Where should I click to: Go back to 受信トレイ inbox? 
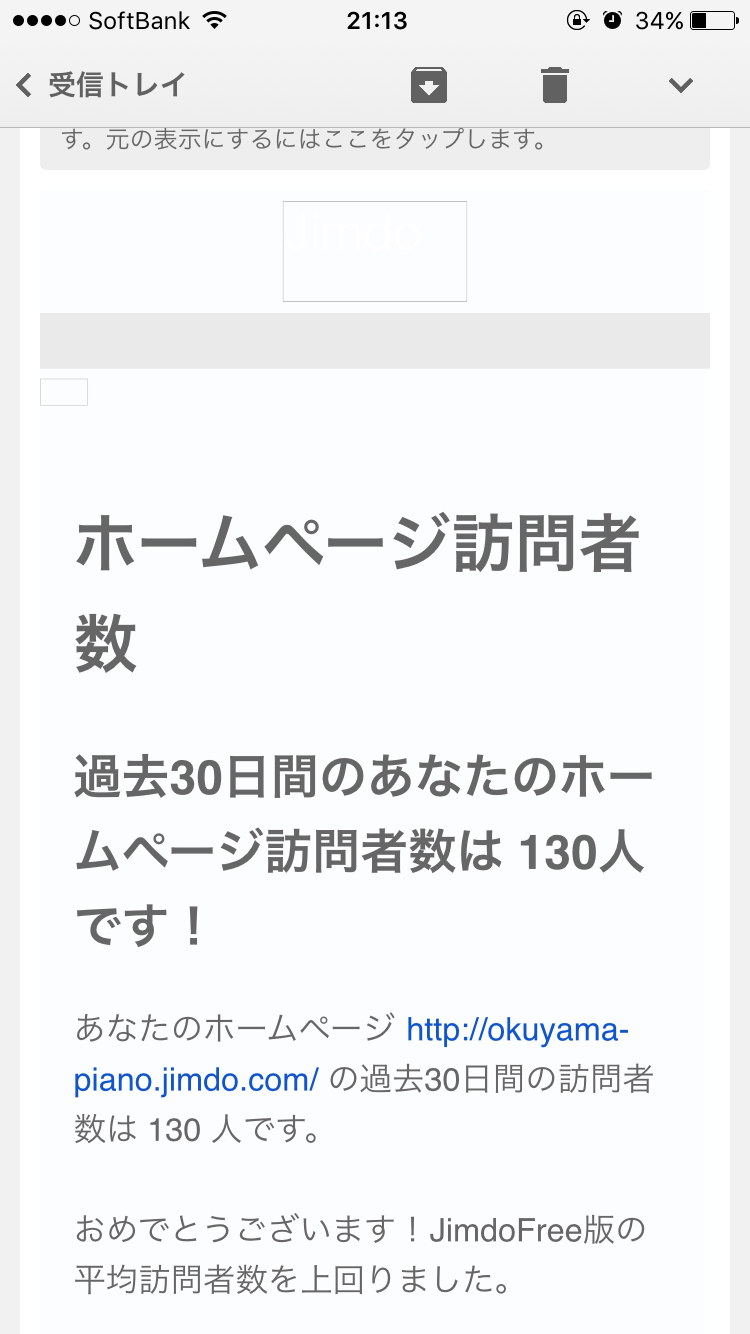(100, 85)
